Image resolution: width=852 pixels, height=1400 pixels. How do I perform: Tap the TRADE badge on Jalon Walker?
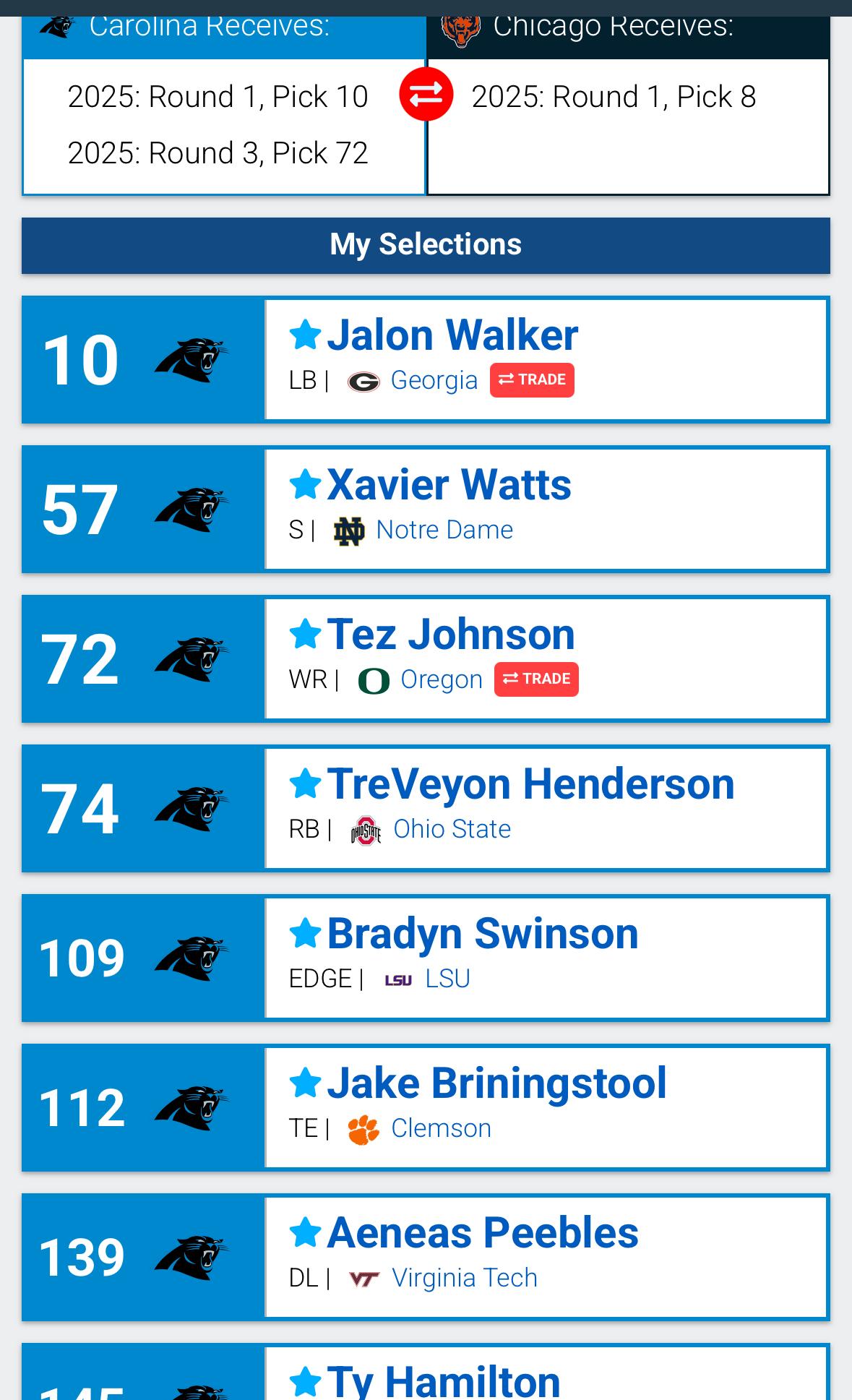532,380
